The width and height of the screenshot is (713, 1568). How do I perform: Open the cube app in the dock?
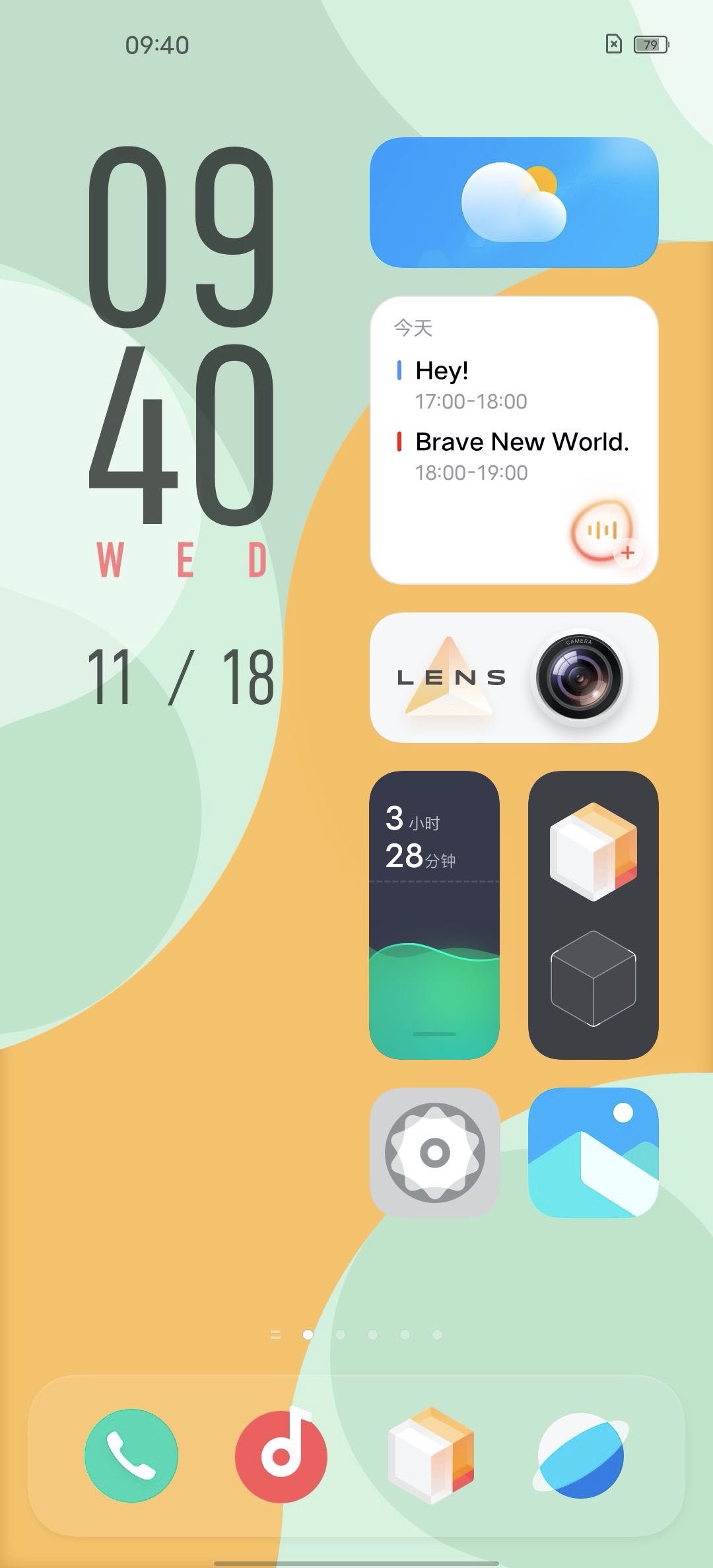click(431, 1455)
